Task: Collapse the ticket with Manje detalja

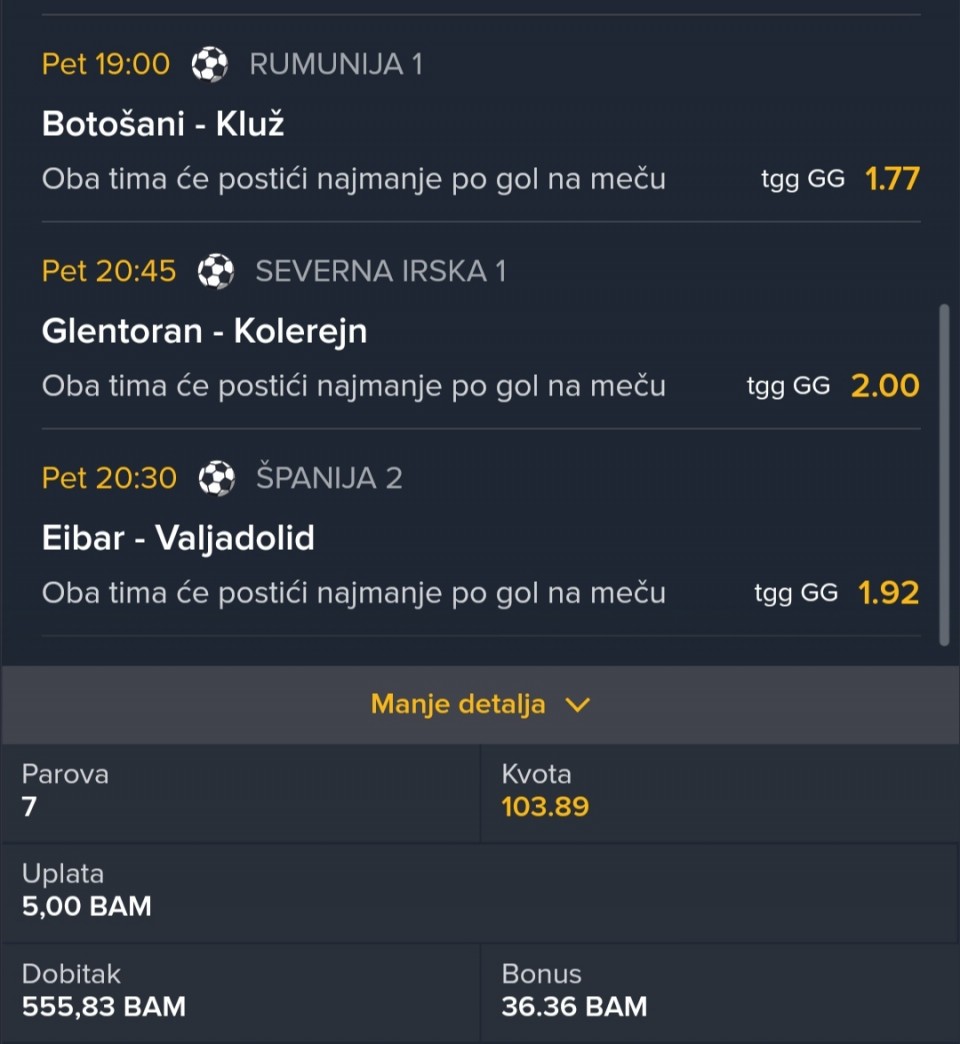Action: pyautogui.click(x=480, y=704)
